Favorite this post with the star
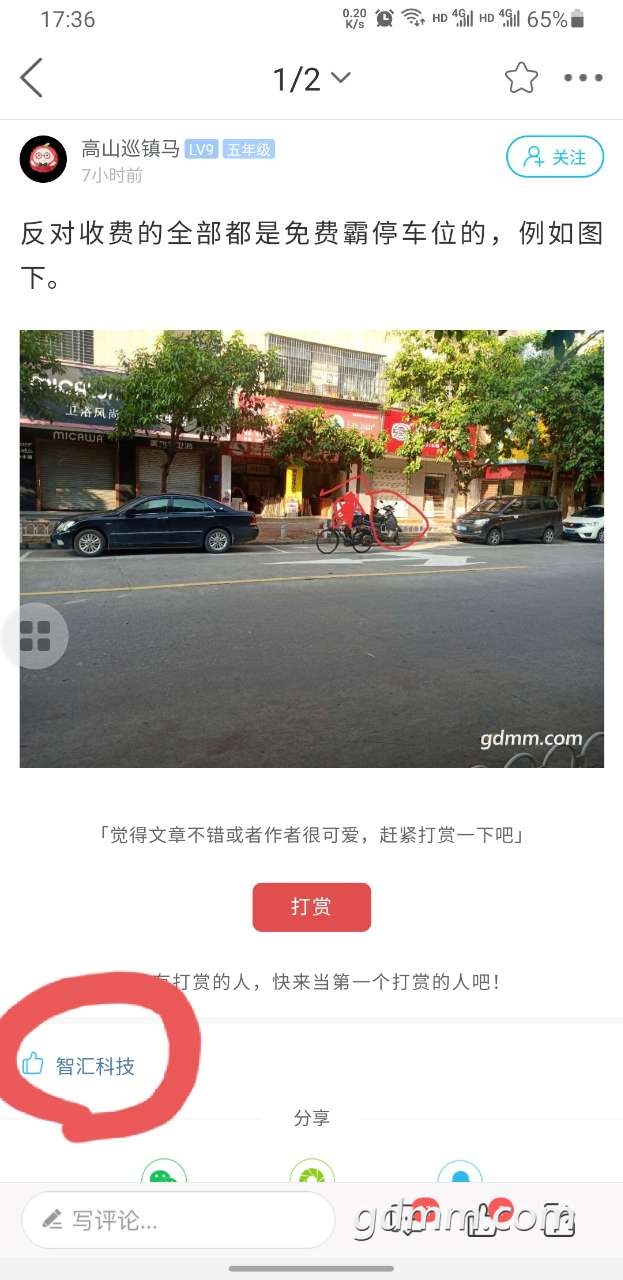Viewport: 623px width, 1280px height. [521, 78]
